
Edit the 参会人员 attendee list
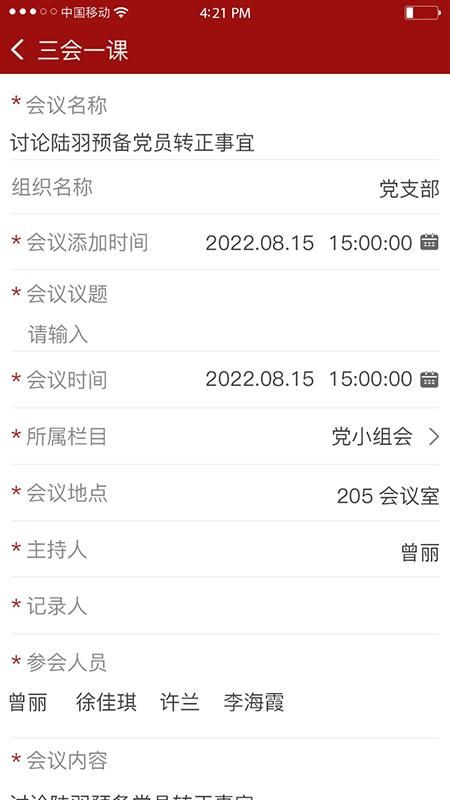point(225,702)
